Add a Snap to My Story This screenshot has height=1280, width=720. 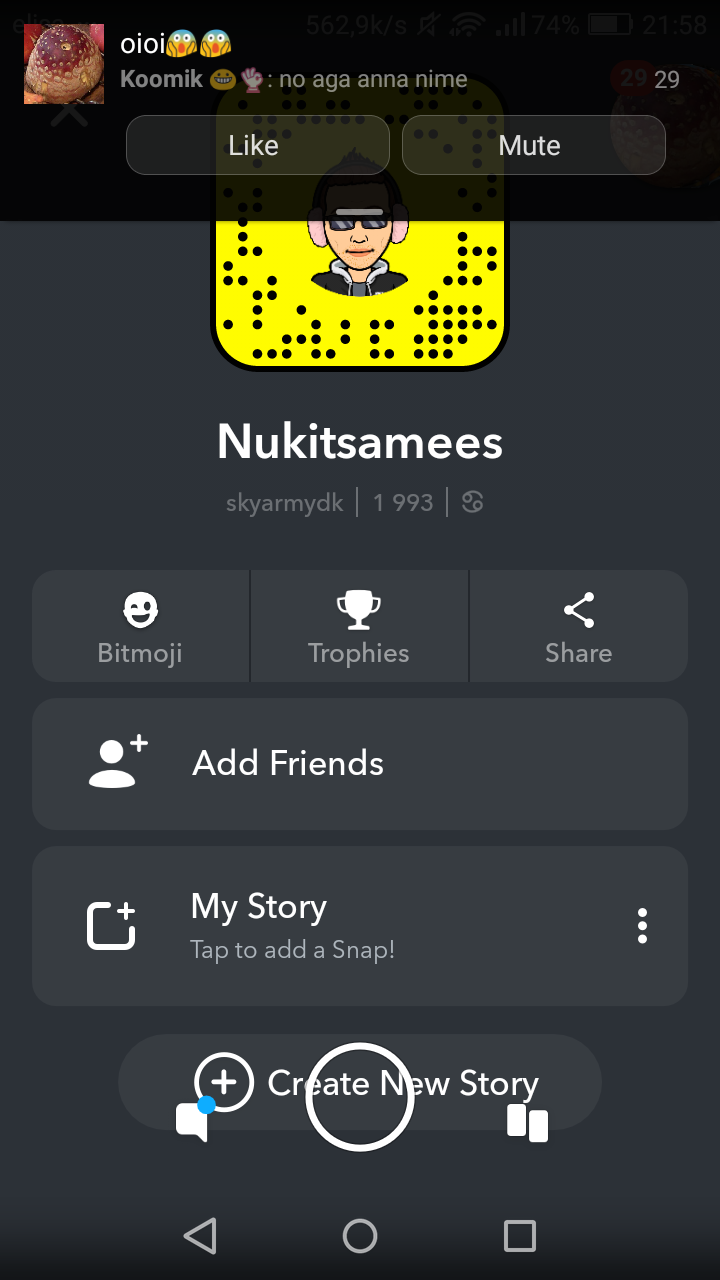pyautogui.click(x=330, y=926)
